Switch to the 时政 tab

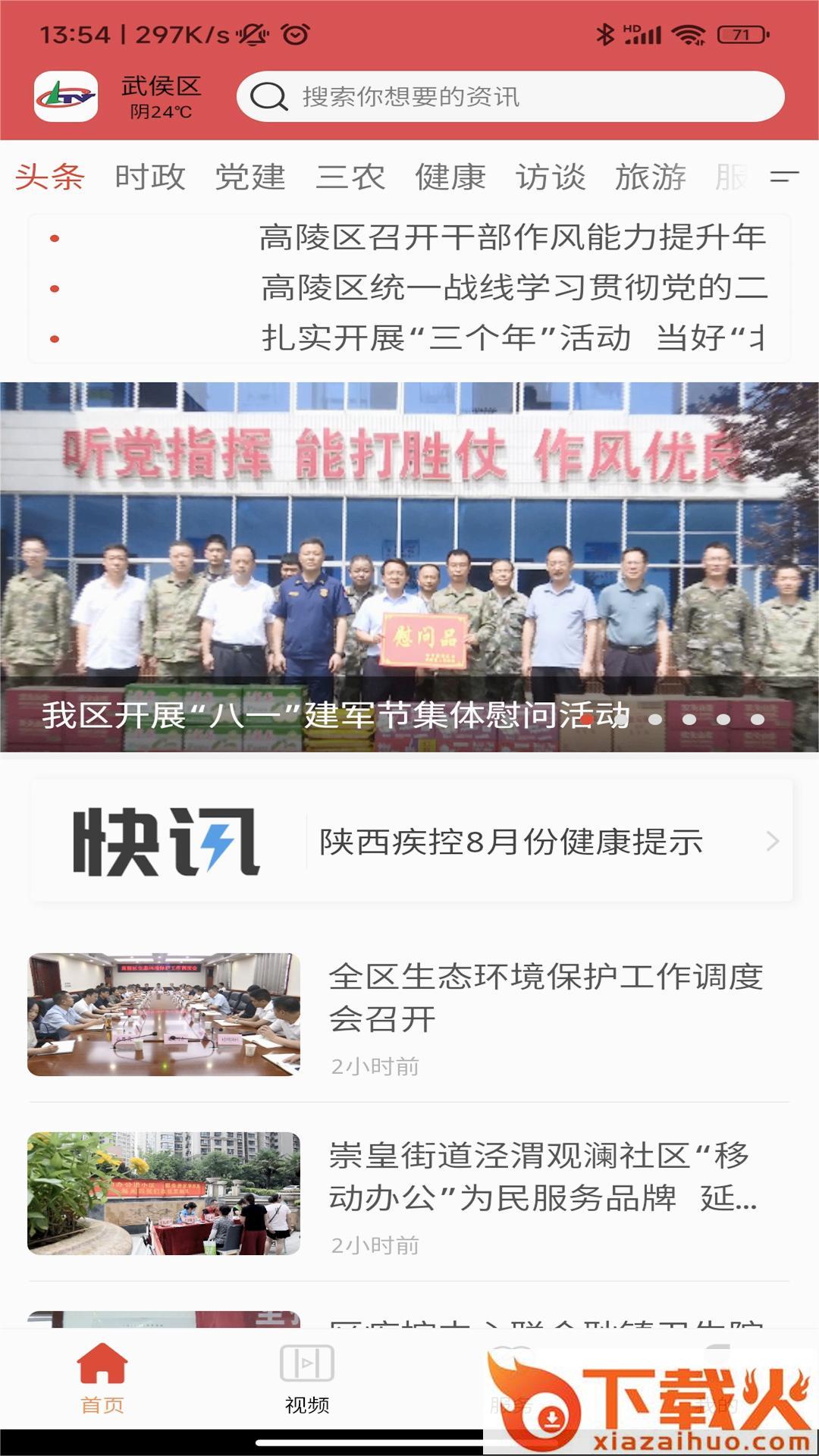point(150,177)
